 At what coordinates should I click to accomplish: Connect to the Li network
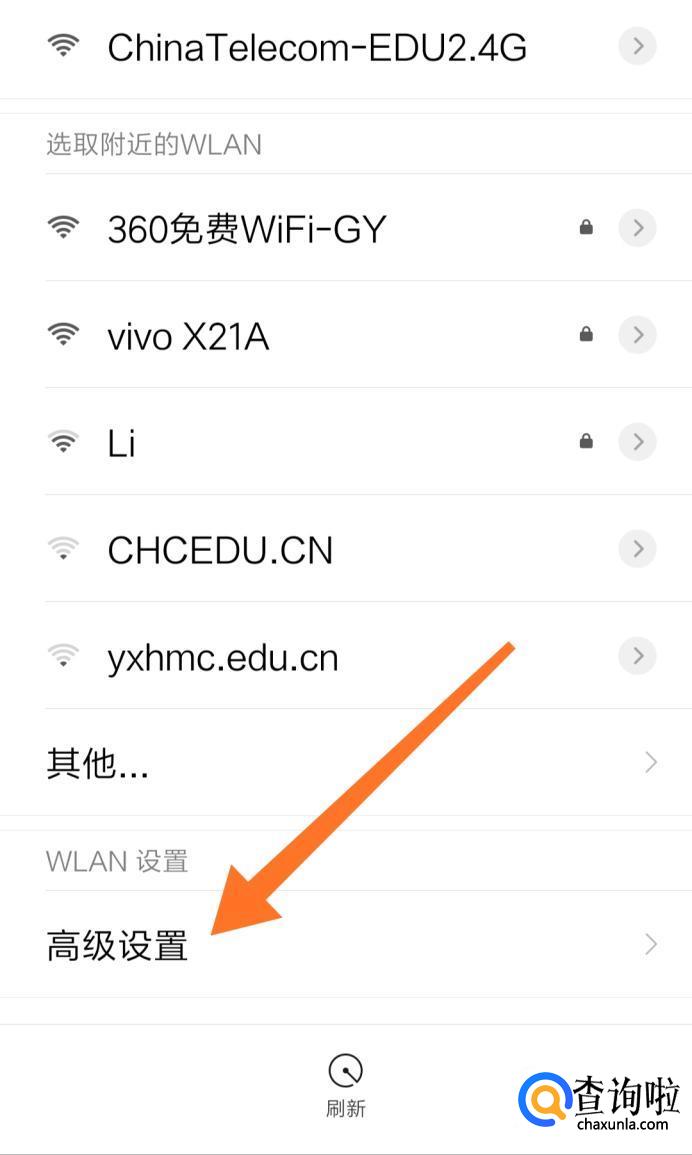point(346,441)
